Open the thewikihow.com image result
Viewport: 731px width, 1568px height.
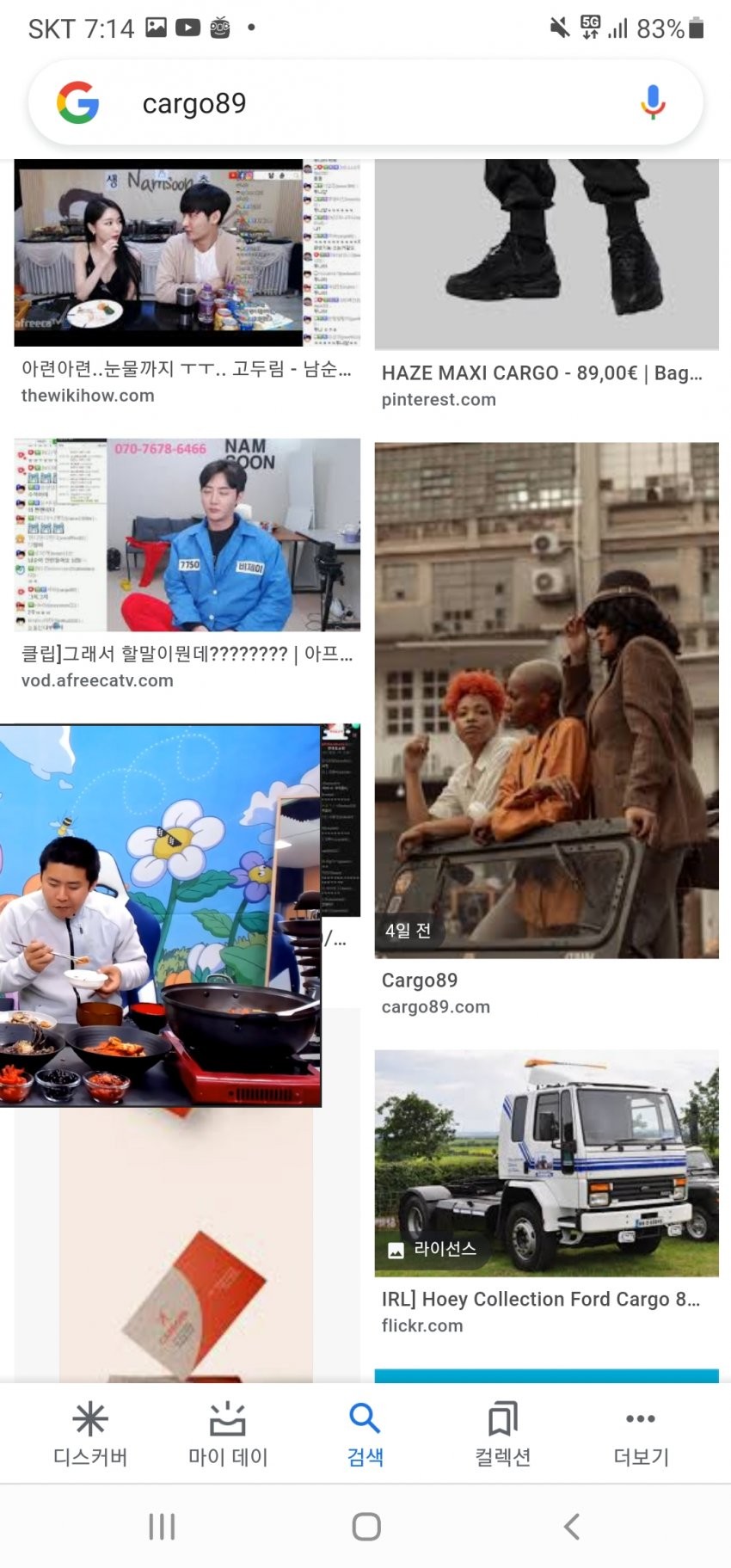(187, 255)
